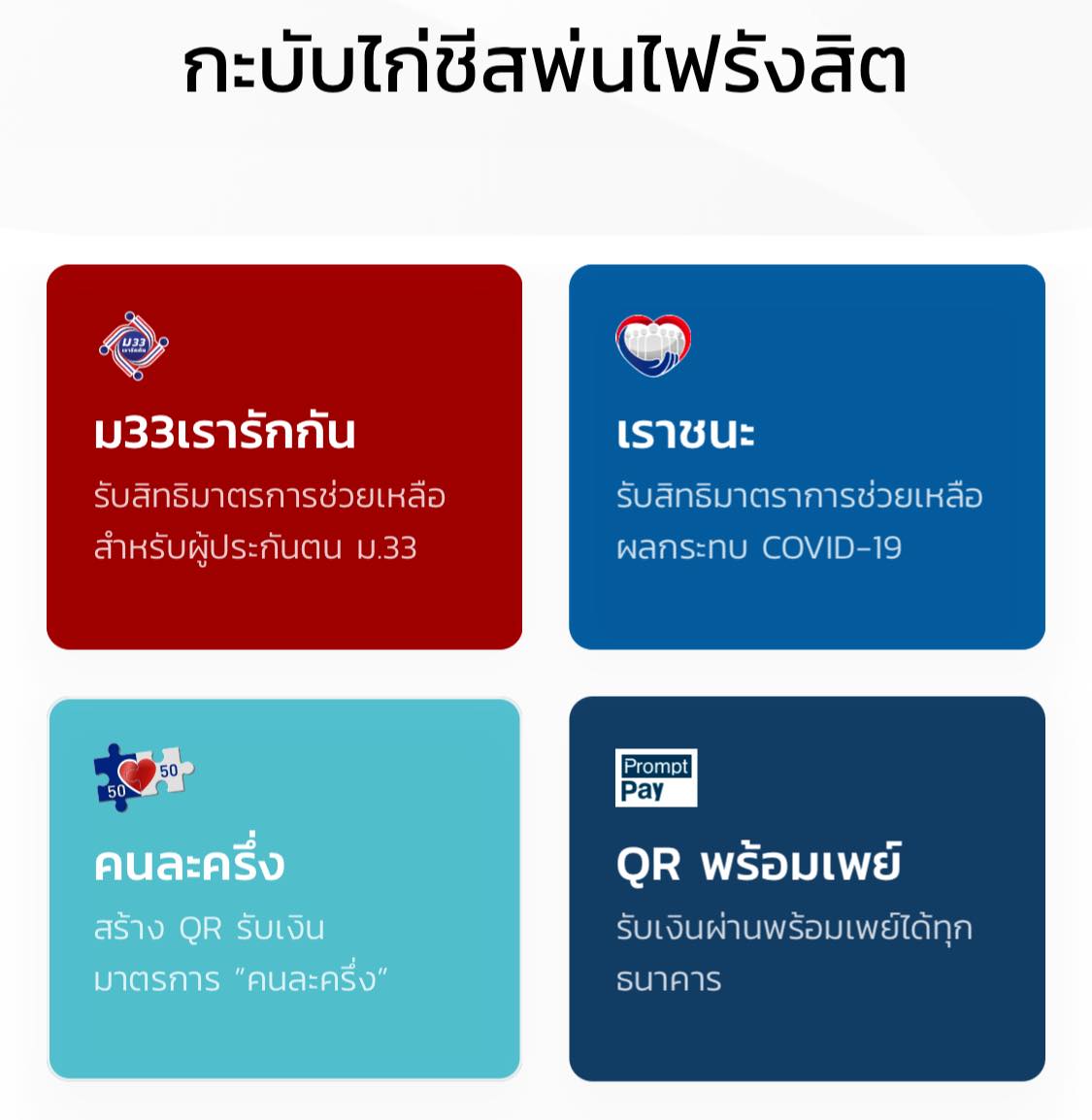Choose the QR พร้อมเพย์ card

[807, 889]
